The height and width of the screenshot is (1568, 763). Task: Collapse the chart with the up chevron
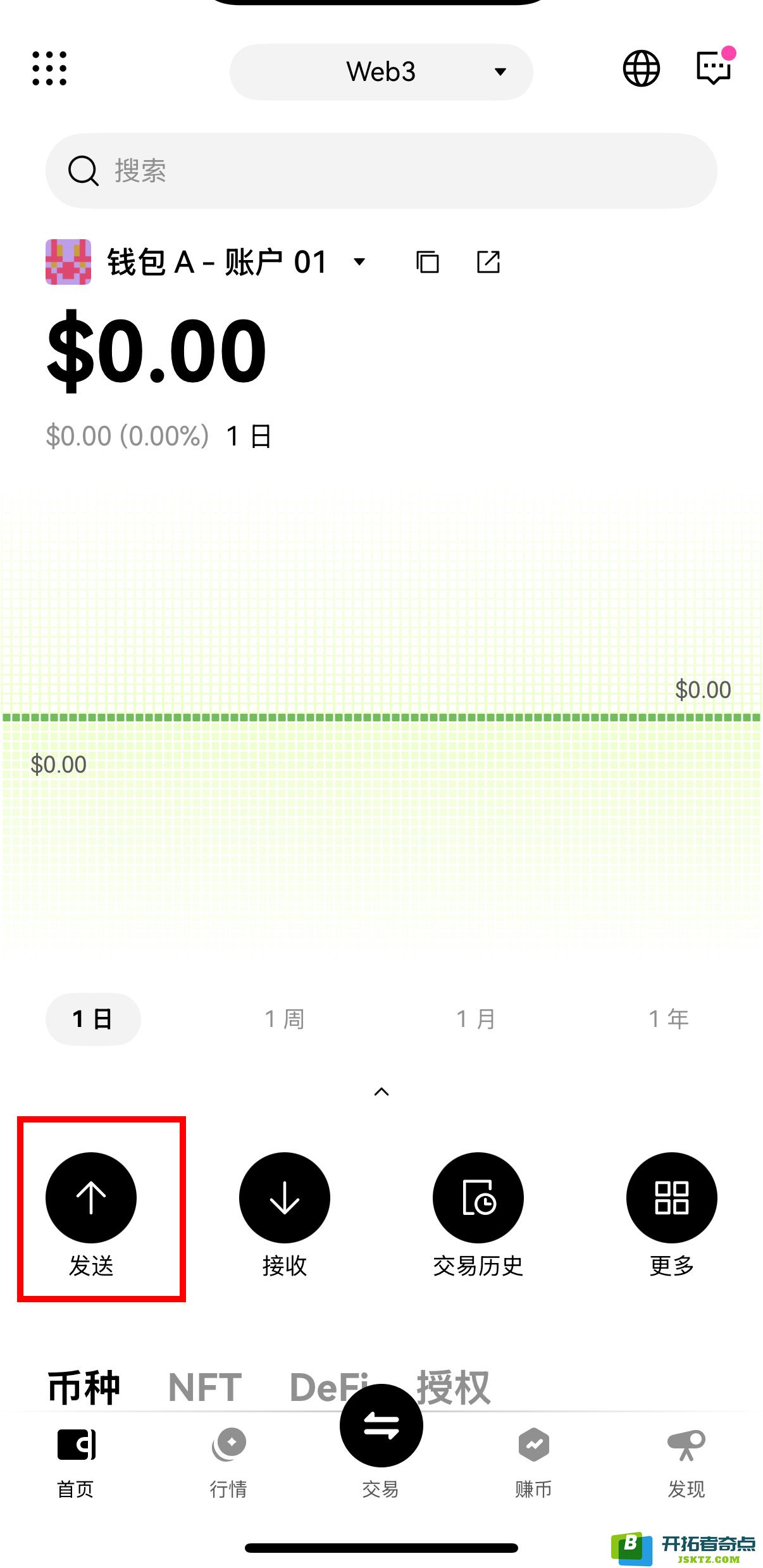tap(381, 1092)
